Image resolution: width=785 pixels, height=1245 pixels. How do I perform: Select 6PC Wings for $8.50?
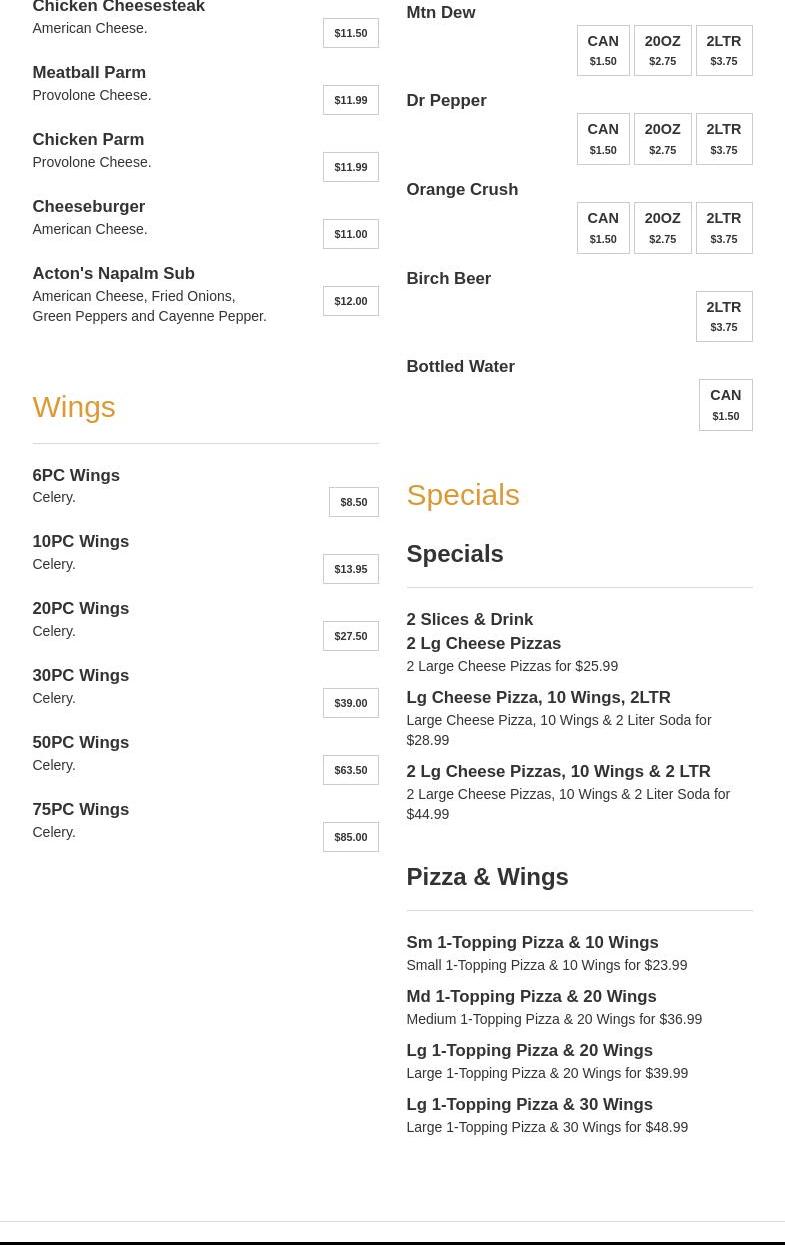pyautogui.click(x=353, y=502)
